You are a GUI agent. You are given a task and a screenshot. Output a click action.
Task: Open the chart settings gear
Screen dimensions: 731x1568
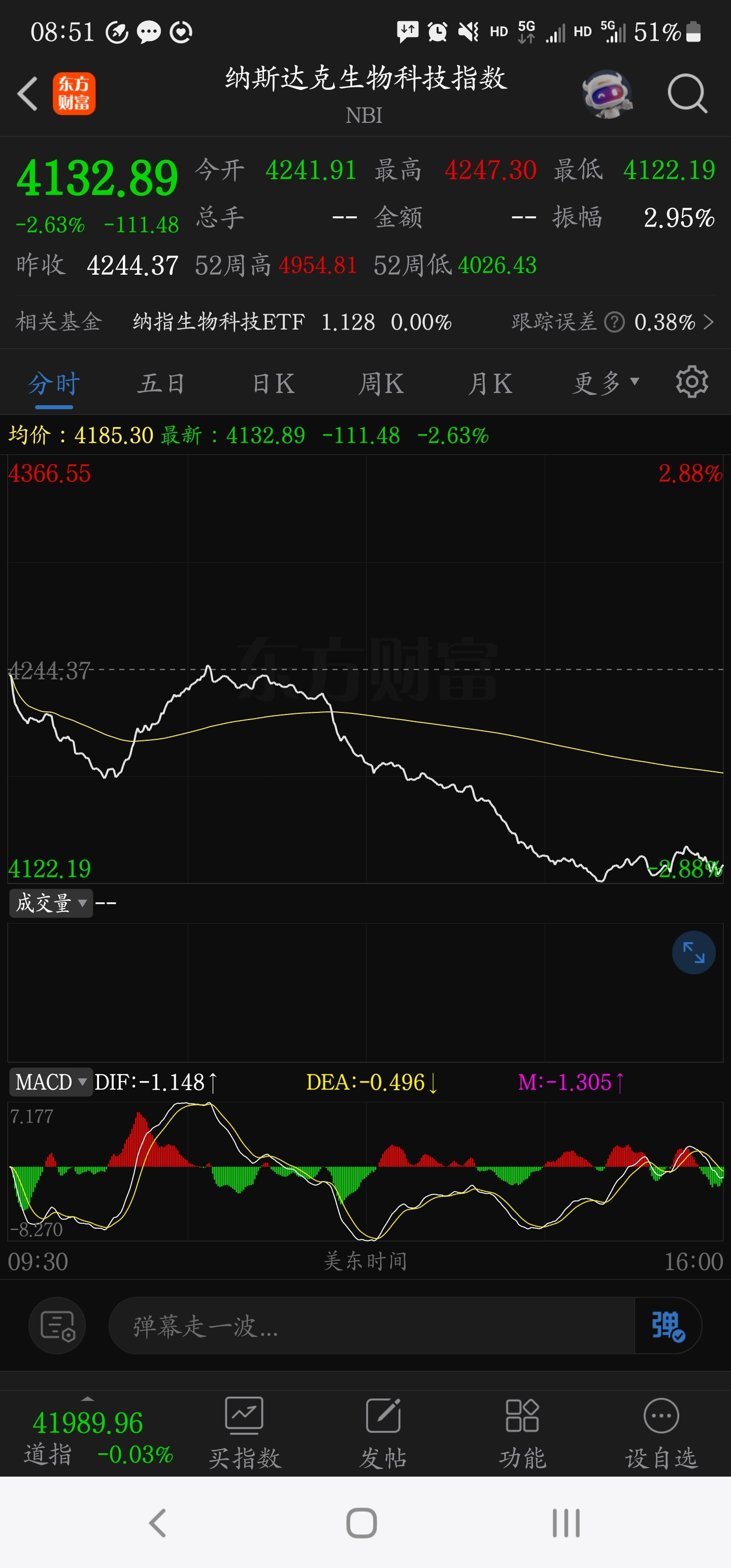coord(691,382)
